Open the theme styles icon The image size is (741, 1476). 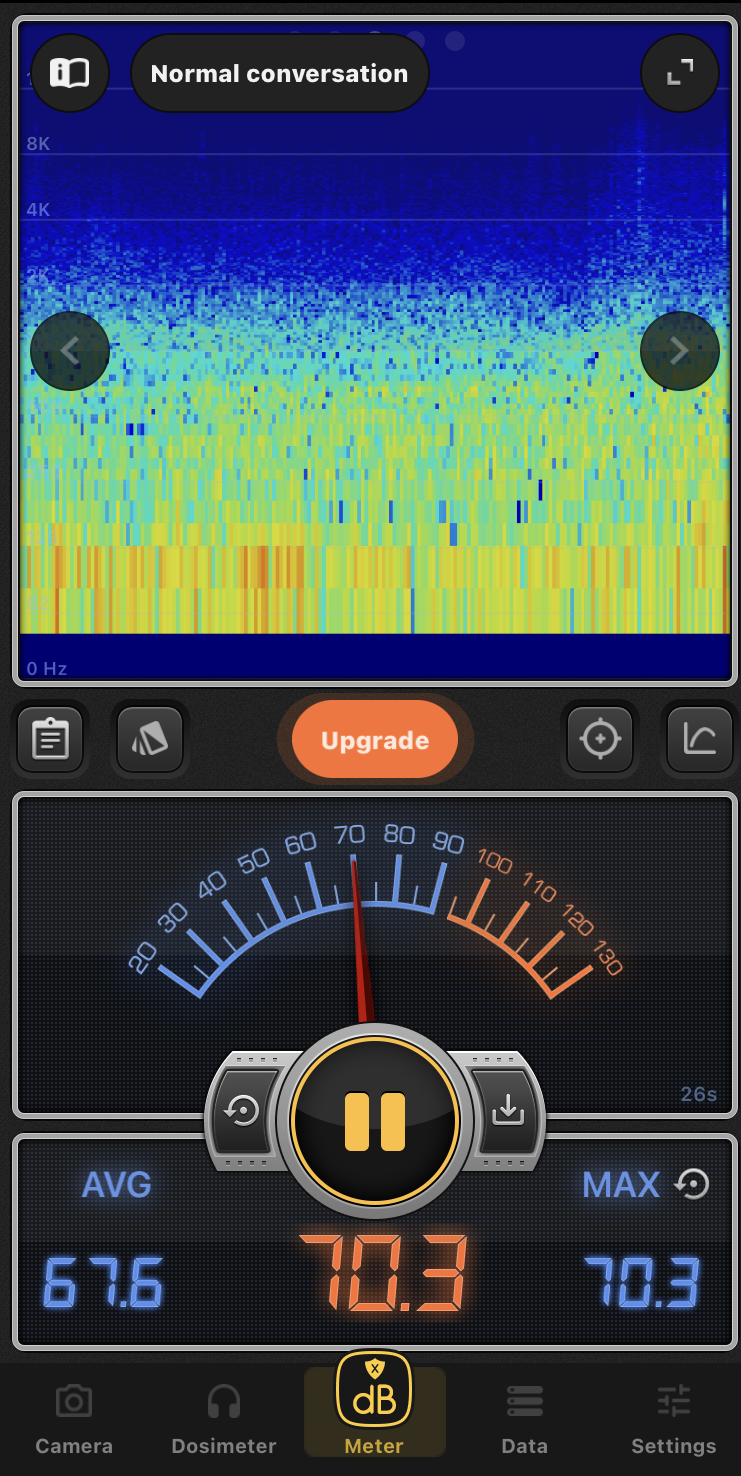(x=150, y=740)
